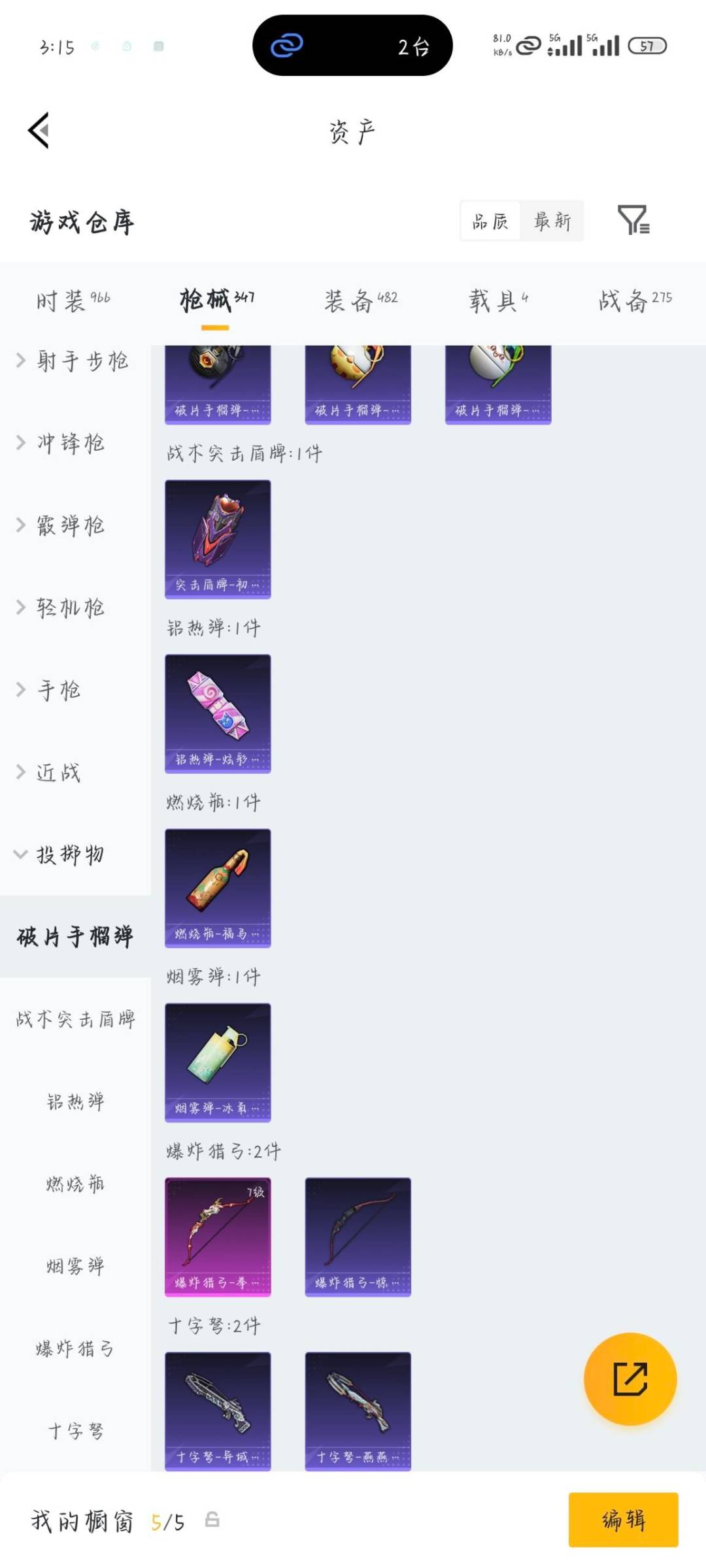706x1568 pixels.
Task: Toggle sorting by 品质
Action: 492,221
